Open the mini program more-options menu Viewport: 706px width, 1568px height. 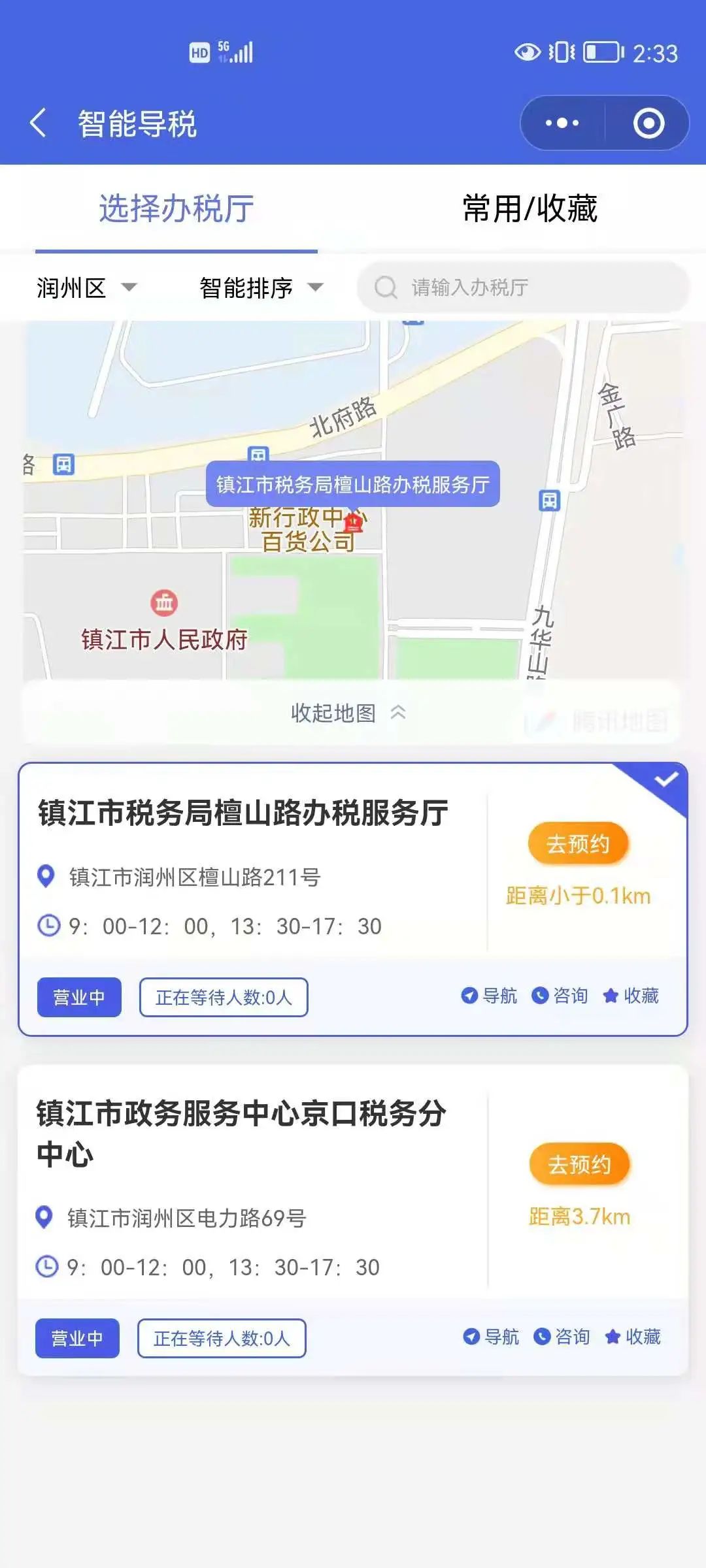562,123
